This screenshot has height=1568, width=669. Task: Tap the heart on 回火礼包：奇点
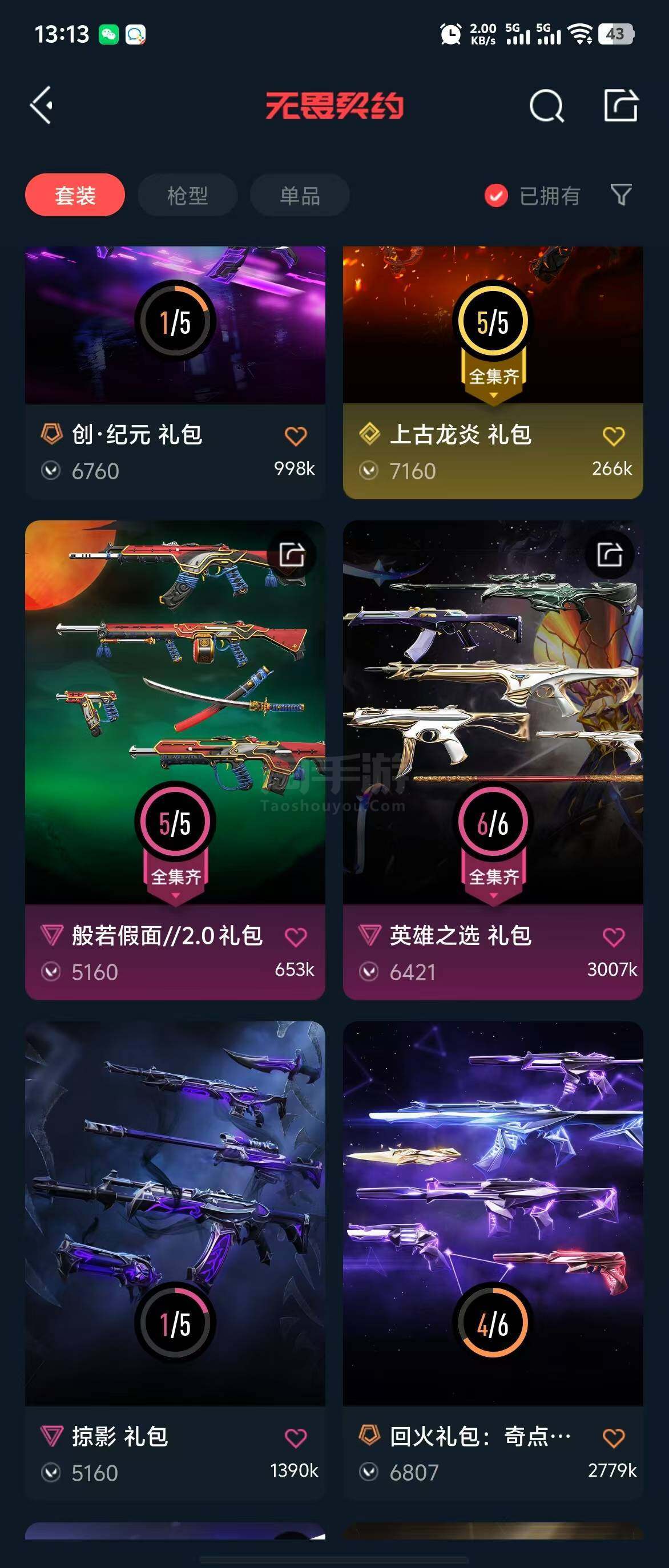click(613, 1438)
